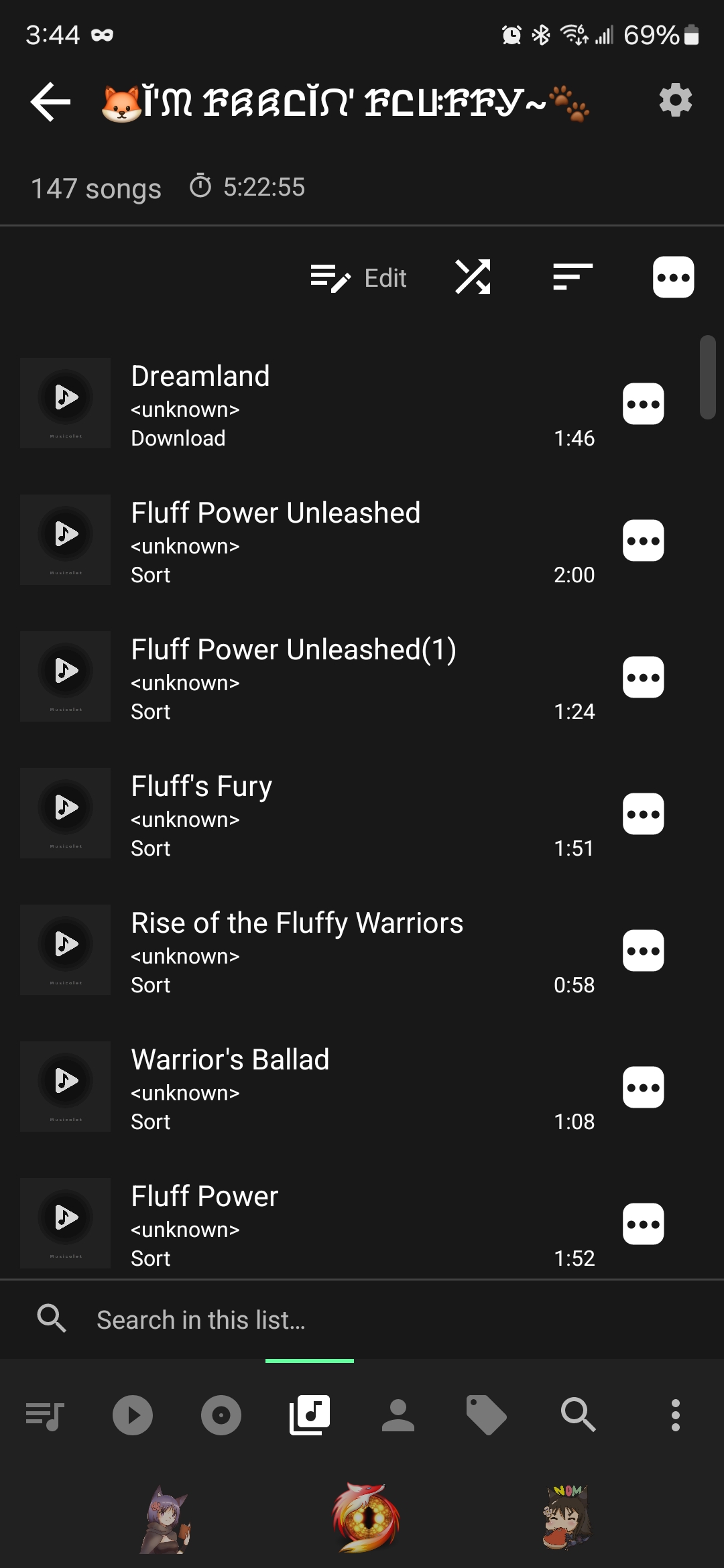The image size is (724, 1568).
Task: Open playlist settings gear
Action: point(675,101)
